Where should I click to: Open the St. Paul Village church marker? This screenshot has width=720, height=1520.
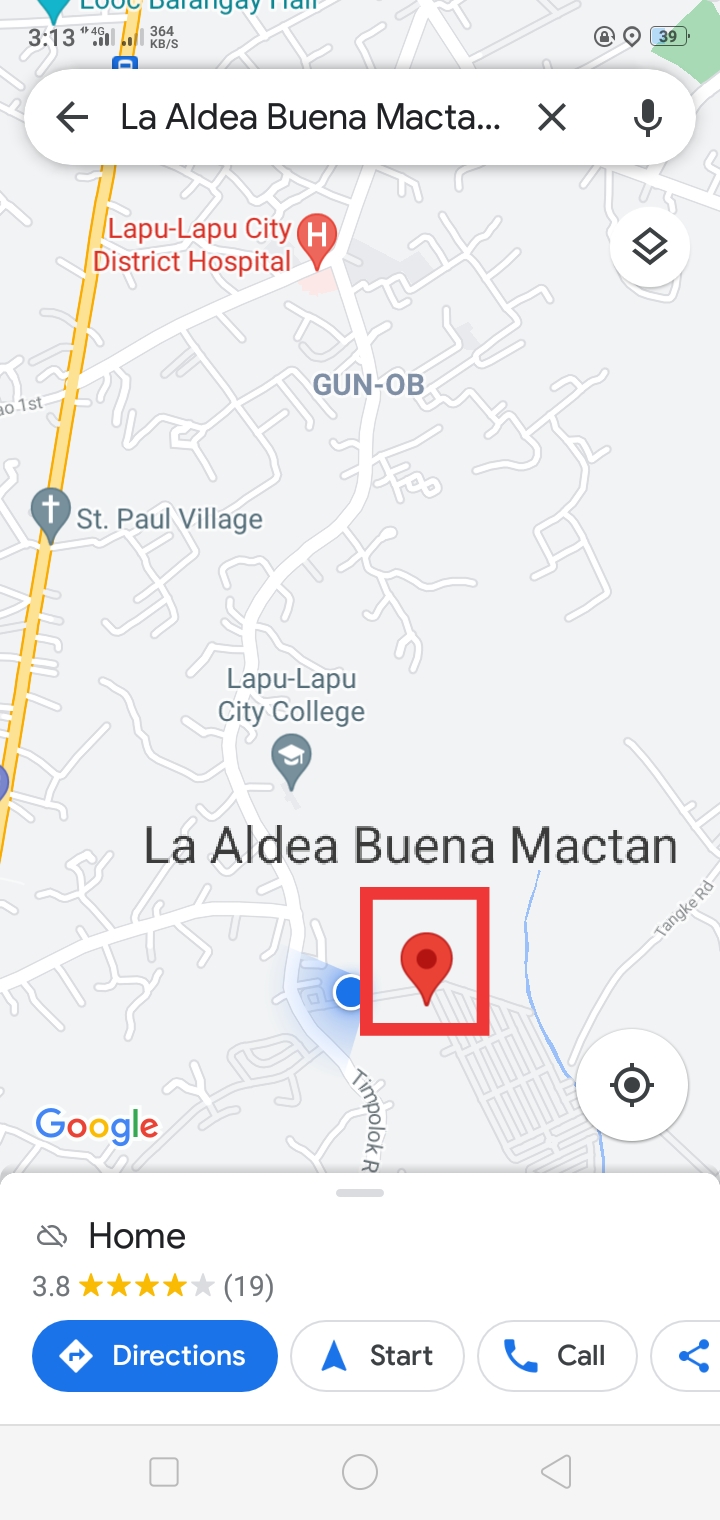[x=50, y=512]
